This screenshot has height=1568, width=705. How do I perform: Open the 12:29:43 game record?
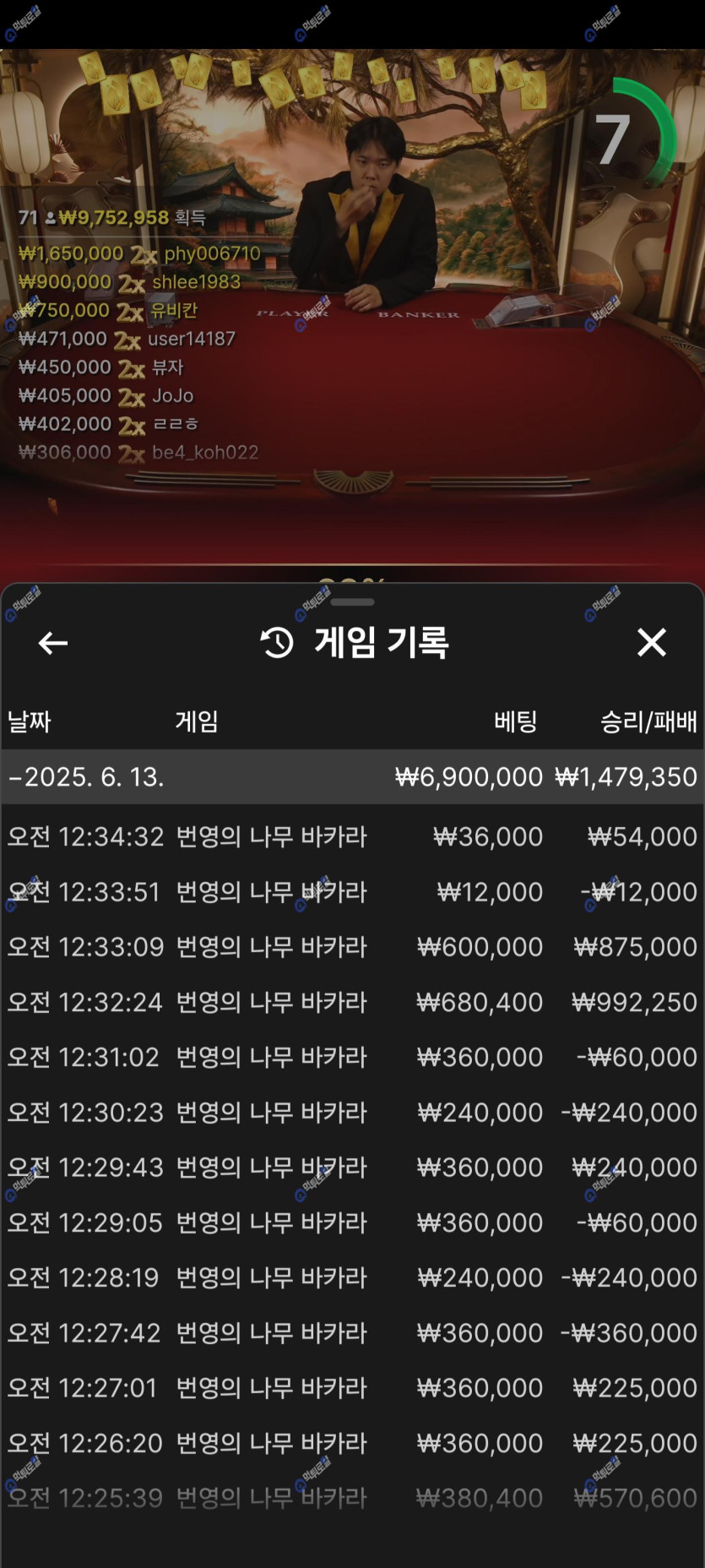click(352, 1167)
